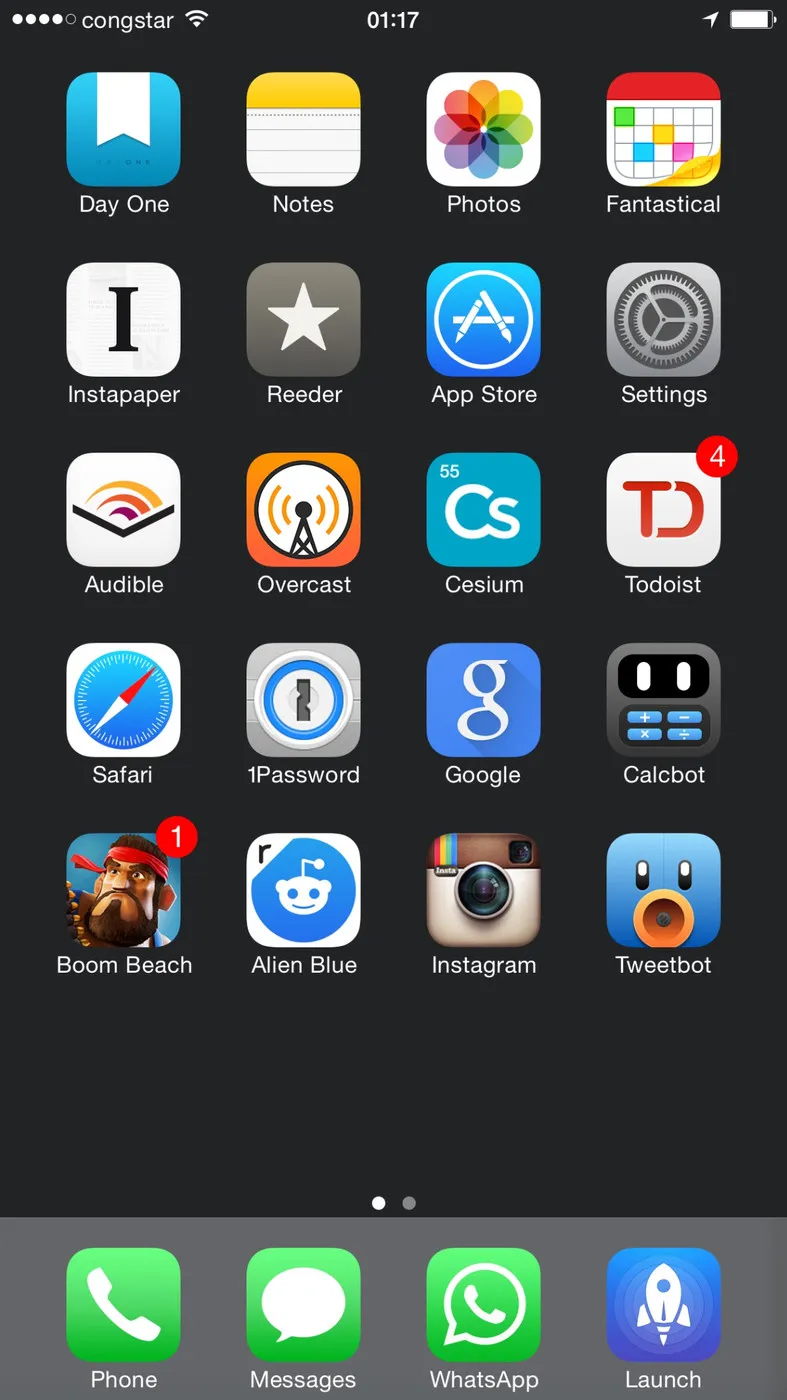Image resolution: width=787 pixels, height=1400 pixels.
Task: Launch Safari browser
Action: click(x=123, y=700)
